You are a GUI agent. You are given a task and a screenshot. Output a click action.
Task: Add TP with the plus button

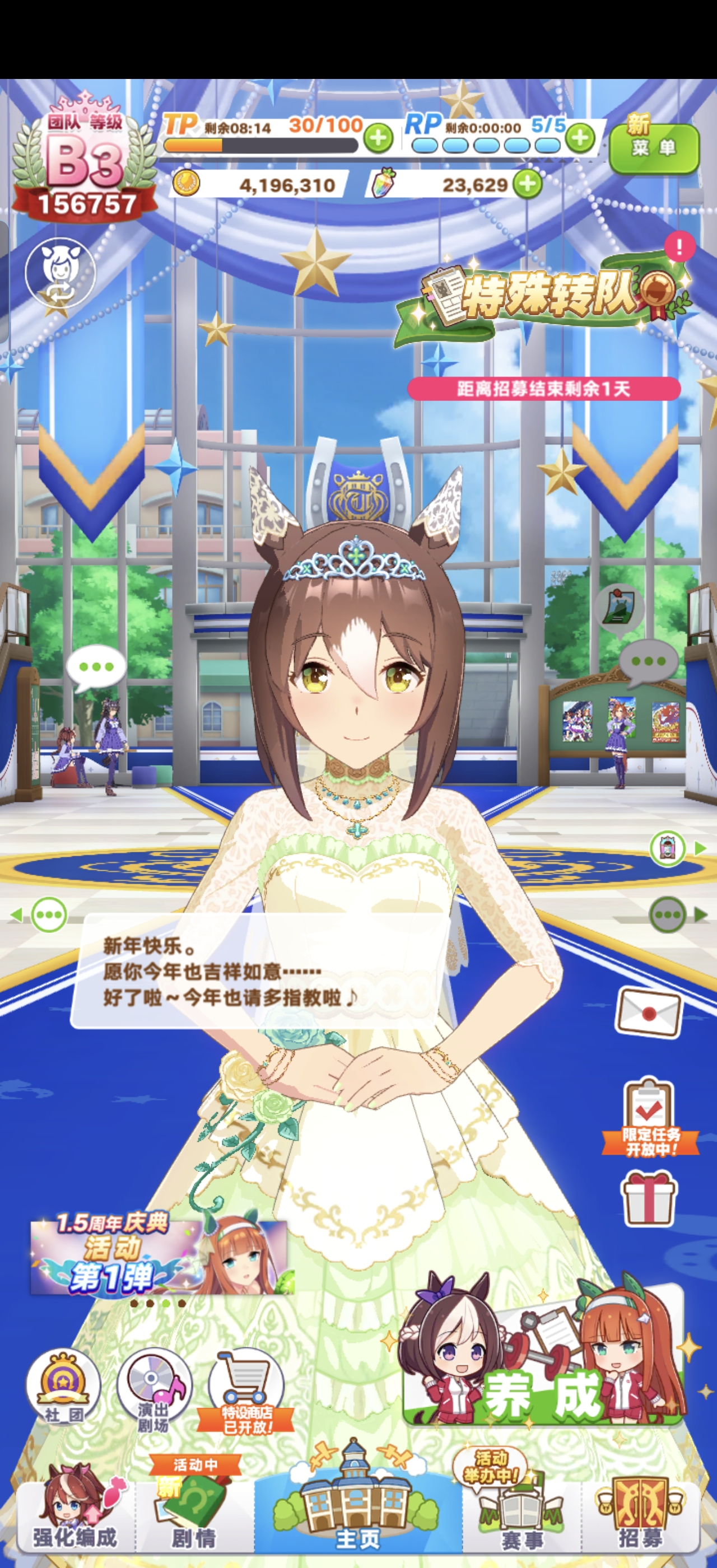[378, 138]
